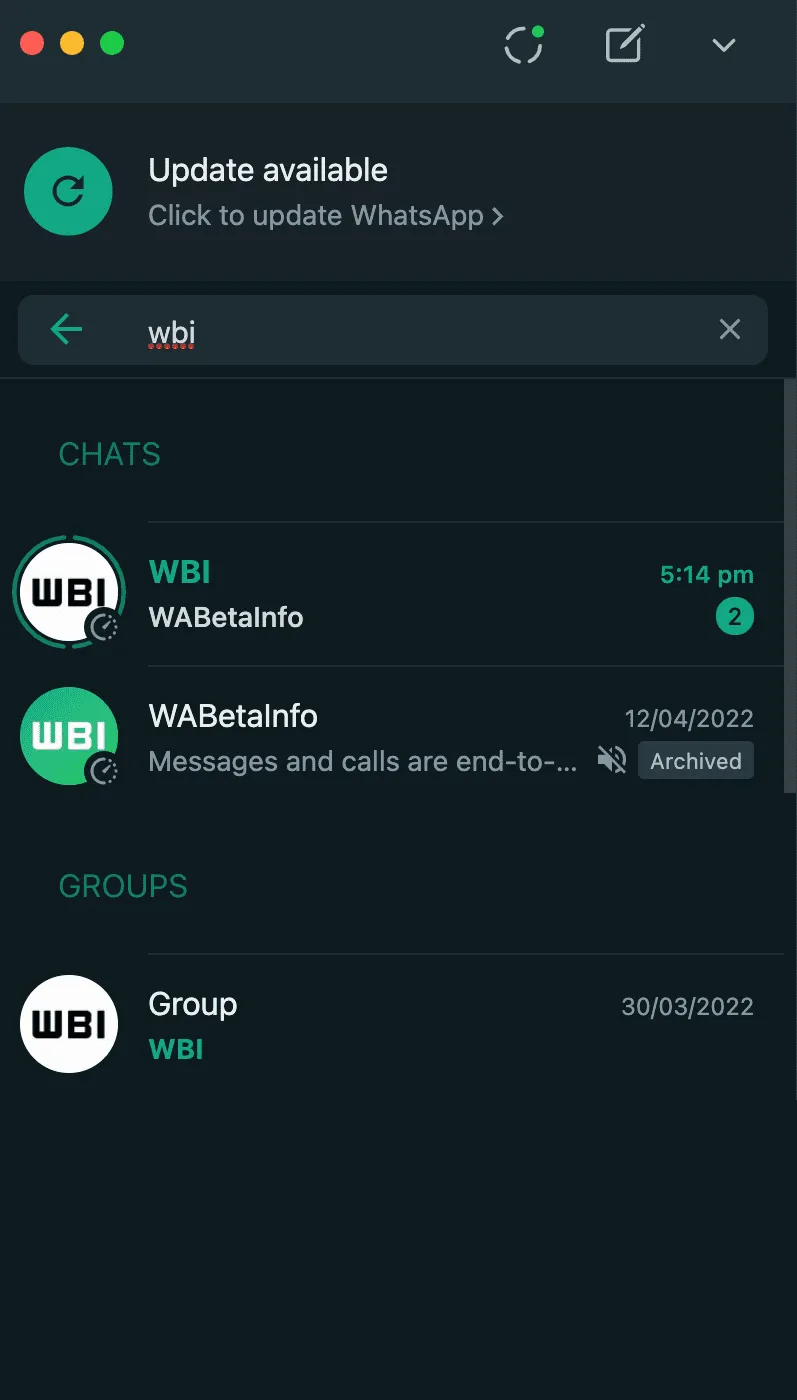Click the Update available refresh icon

point(68,191)
